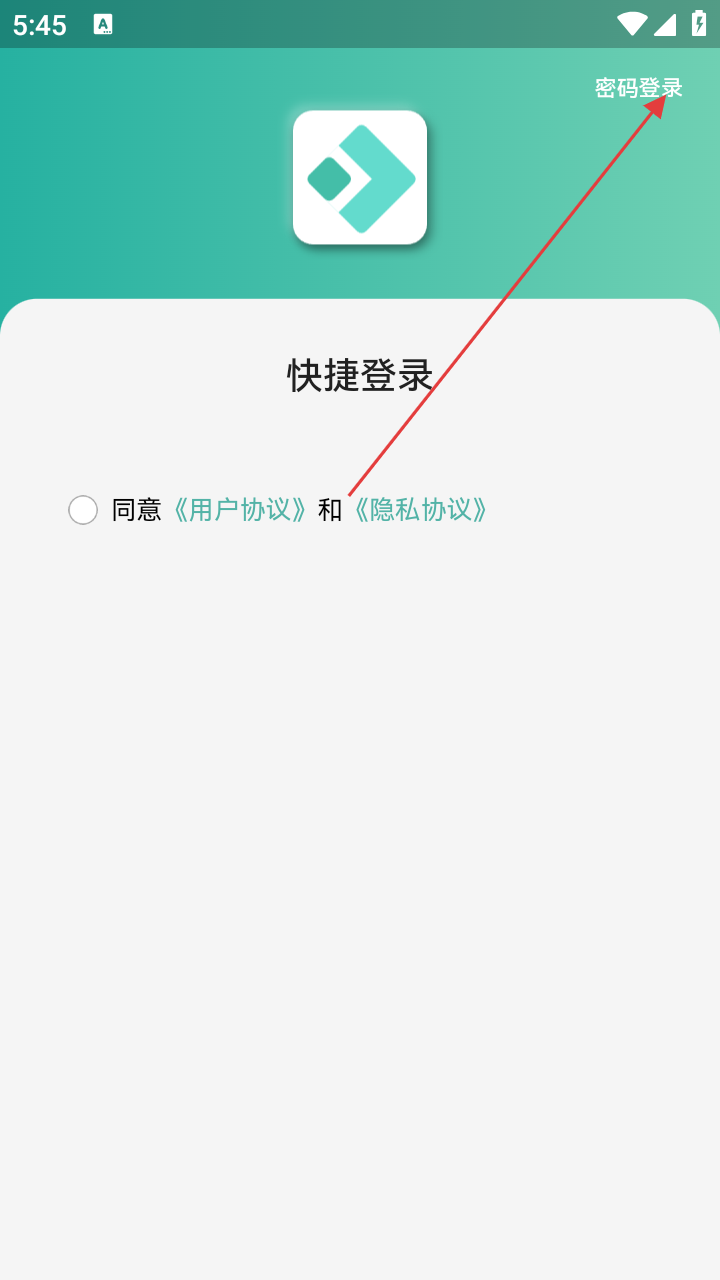This screenshot has width=720, height=1280.
Task: Check the agreement consent circle
Action: 83,510
